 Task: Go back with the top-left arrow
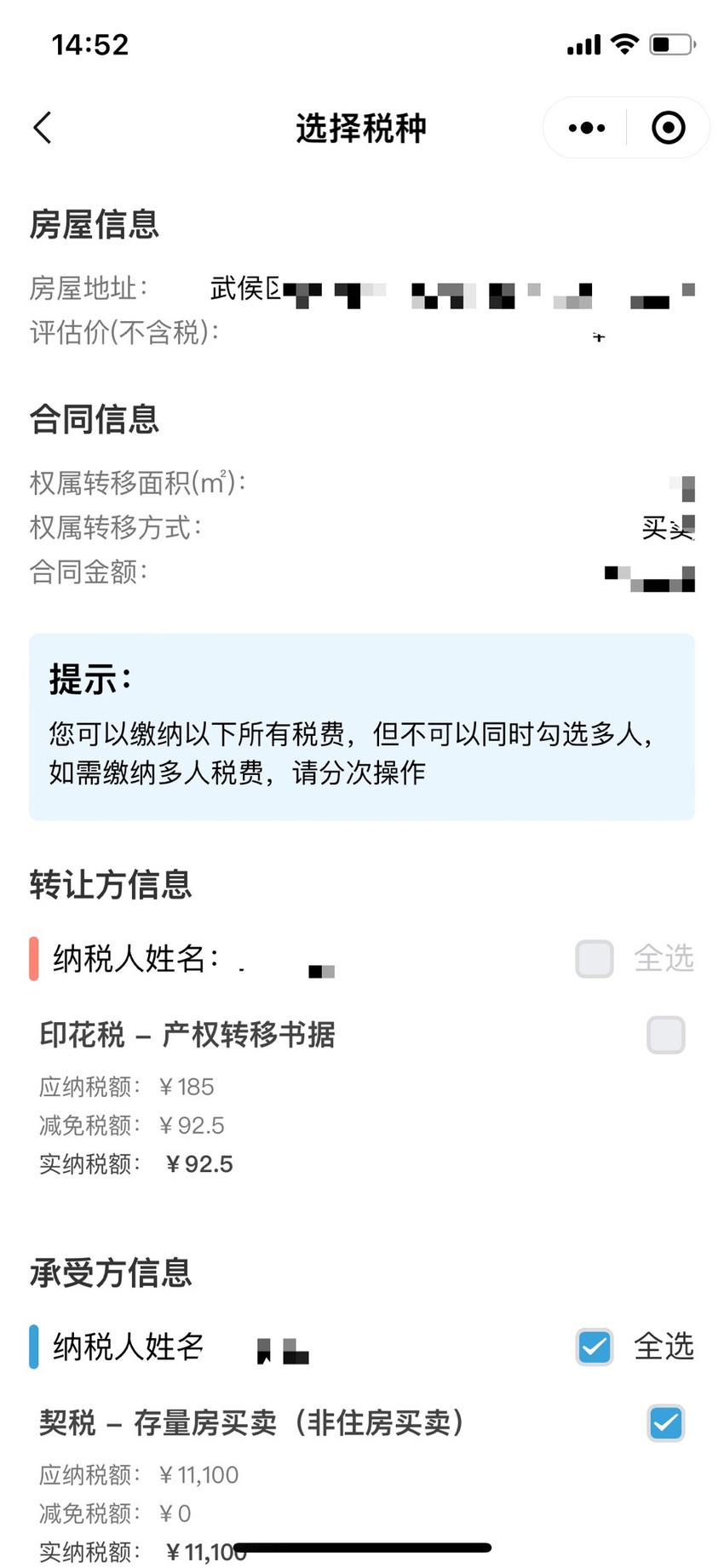(x=43, y=128)
